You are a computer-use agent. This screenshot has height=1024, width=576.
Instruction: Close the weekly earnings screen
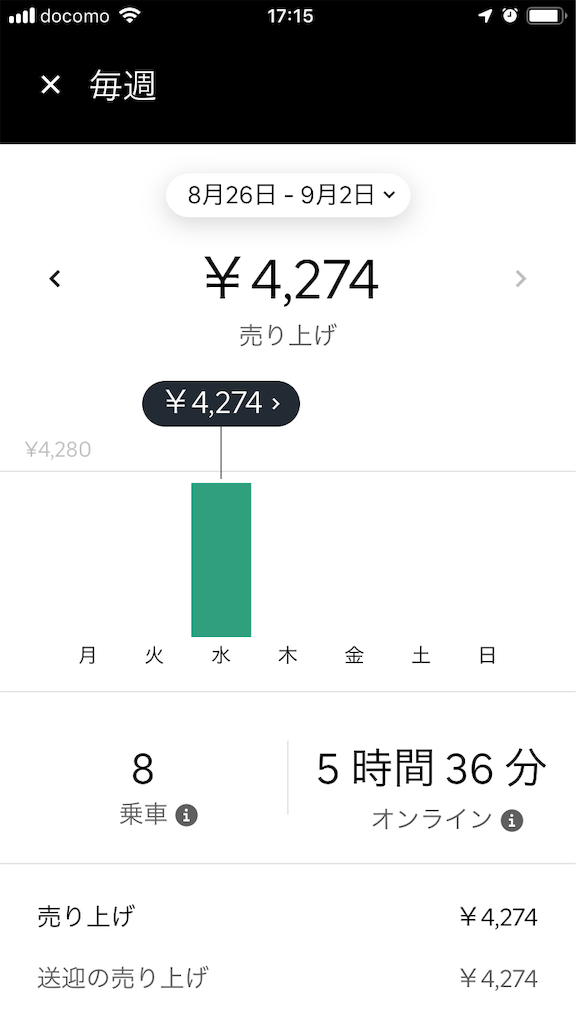[x=50, y=85]
